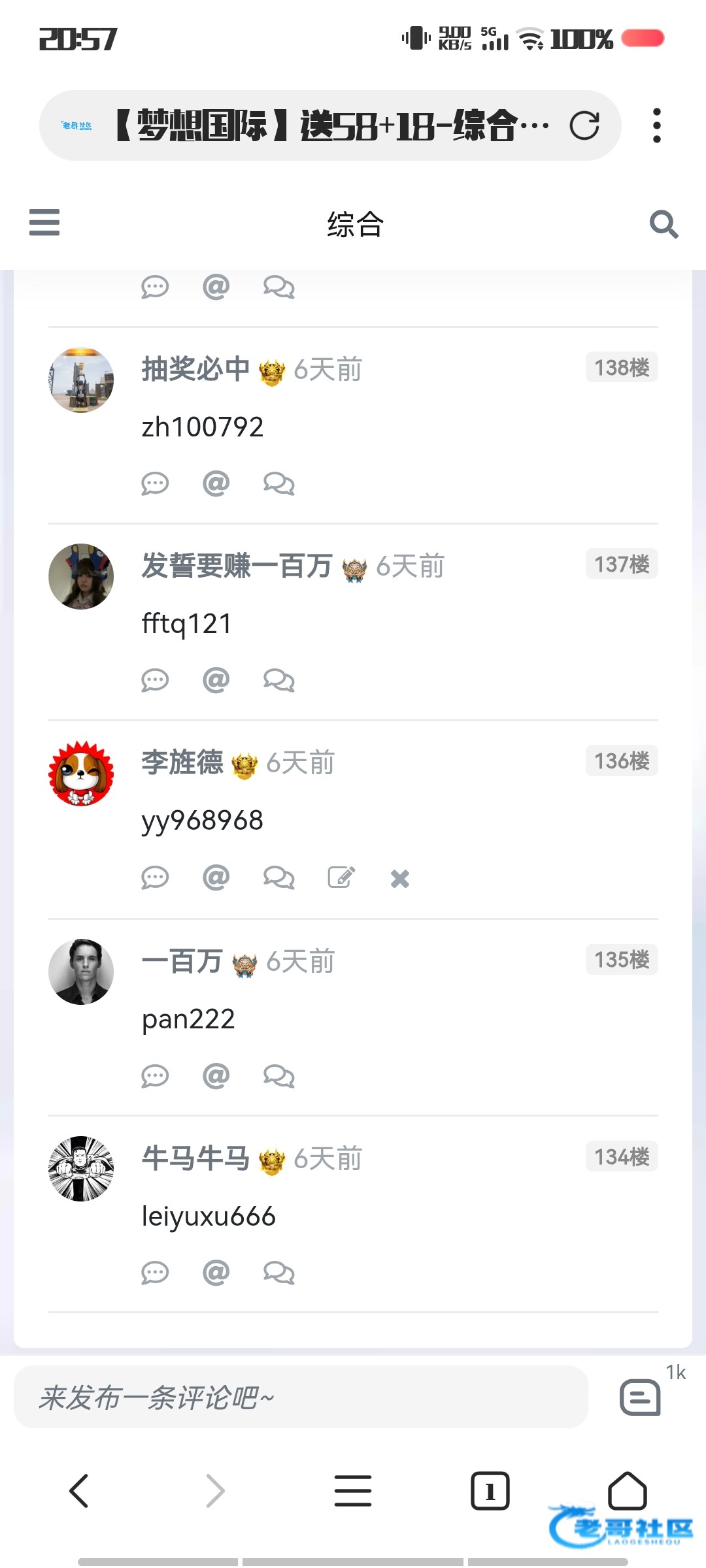Go to the browser home page
This screenshot has height=1568, width=706.
(627, 1491)
